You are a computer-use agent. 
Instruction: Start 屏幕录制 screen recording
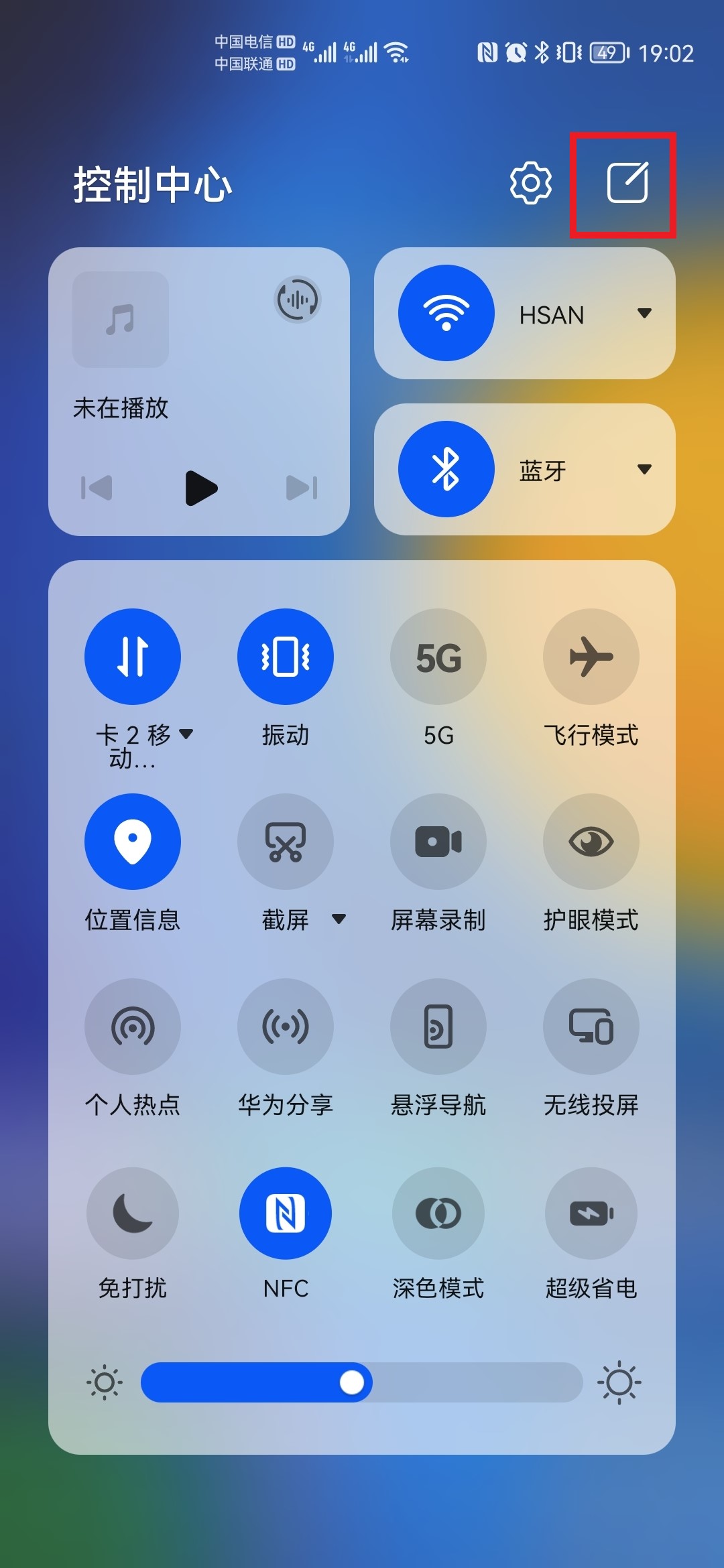tap(438, 842)
